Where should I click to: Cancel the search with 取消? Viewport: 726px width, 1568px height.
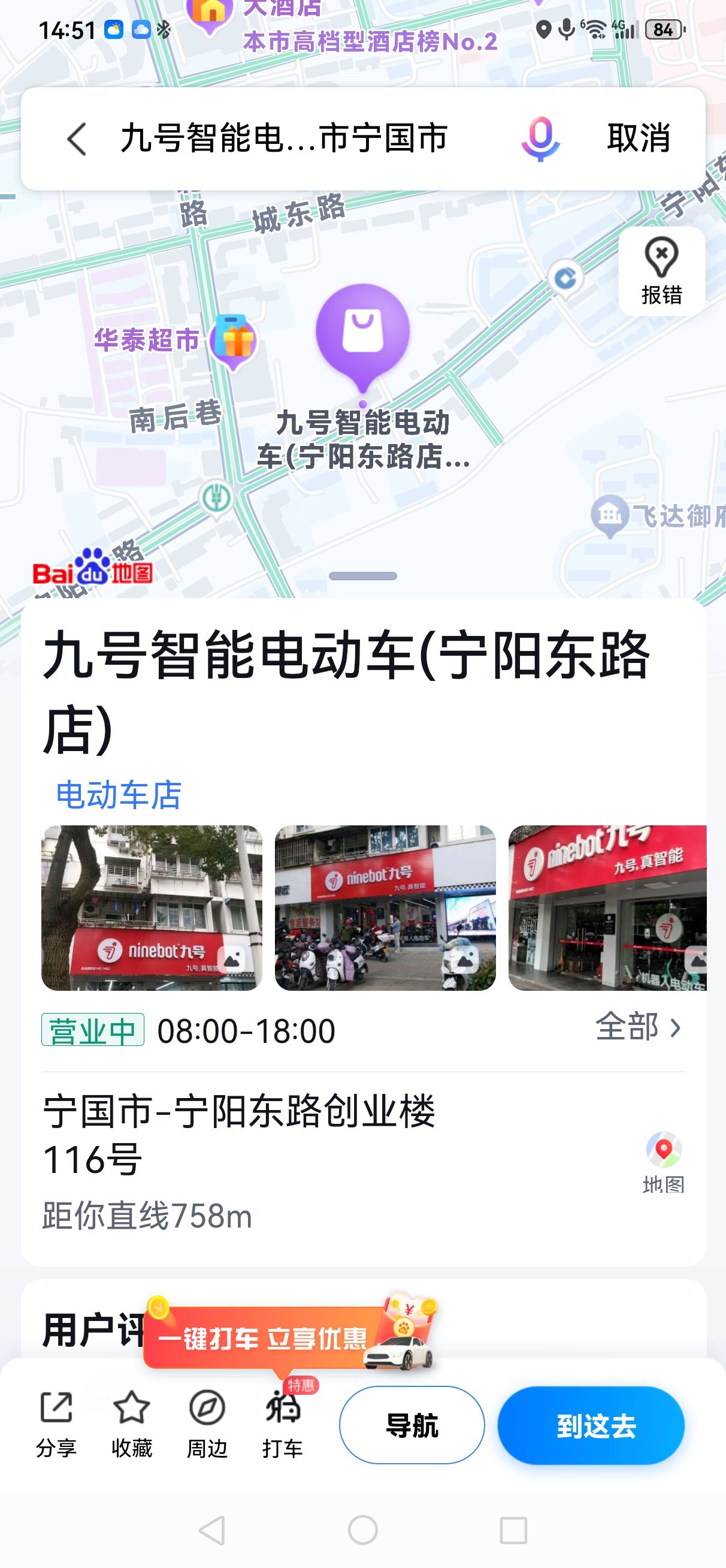639,139
